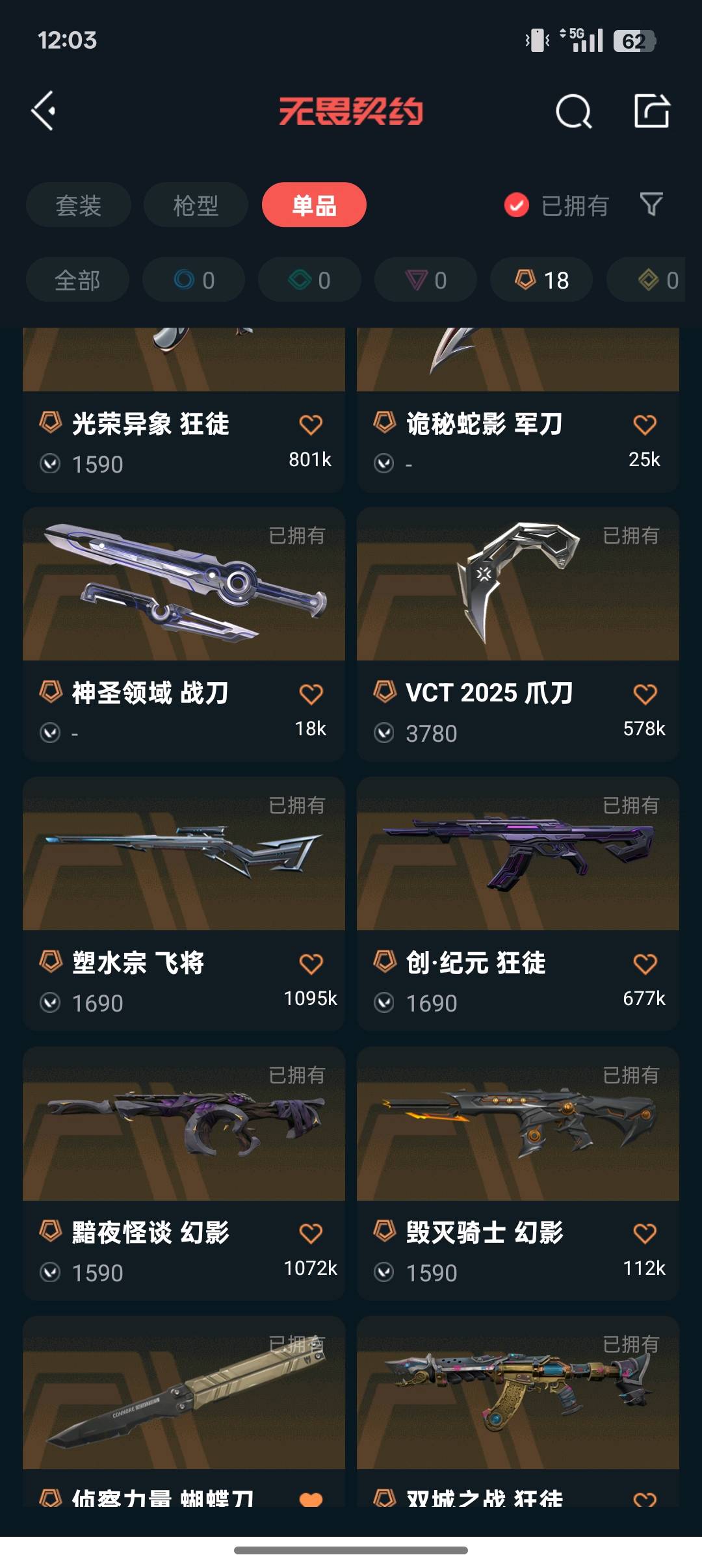Filter by the rarity chip showing 18

click(541, 280)
